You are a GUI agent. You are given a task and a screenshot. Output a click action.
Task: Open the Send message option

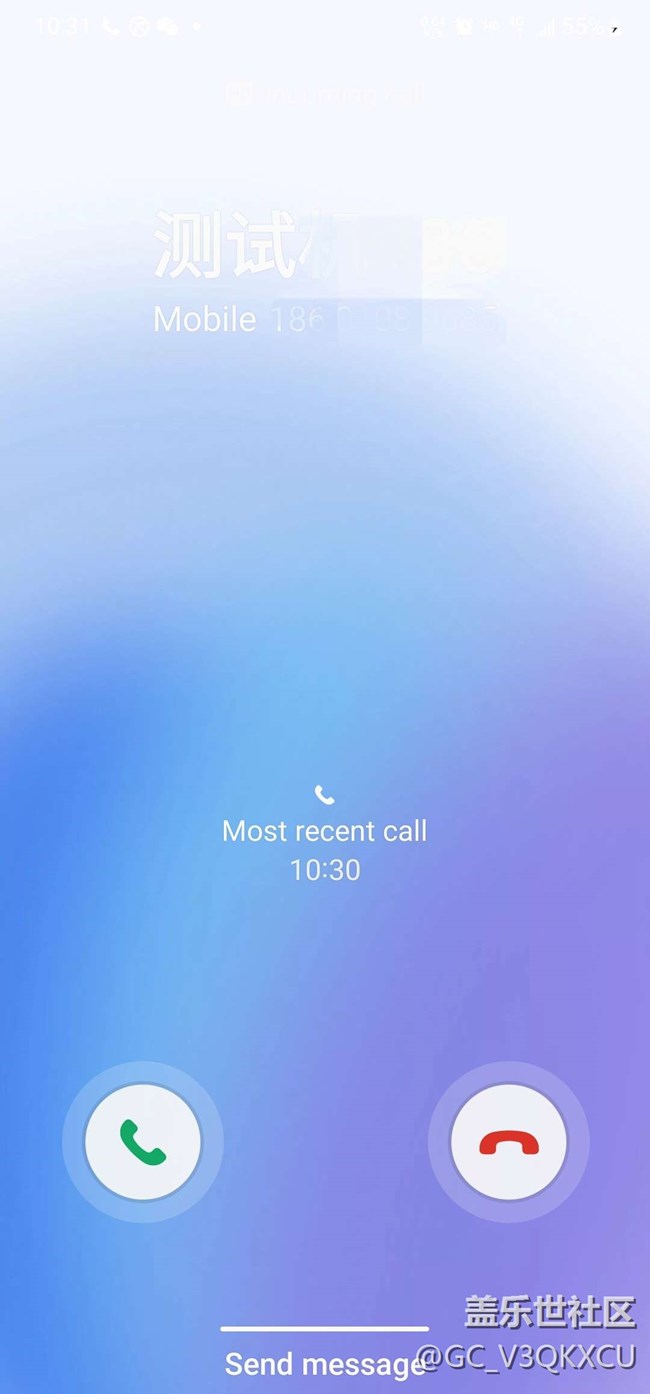[324, 1362]
